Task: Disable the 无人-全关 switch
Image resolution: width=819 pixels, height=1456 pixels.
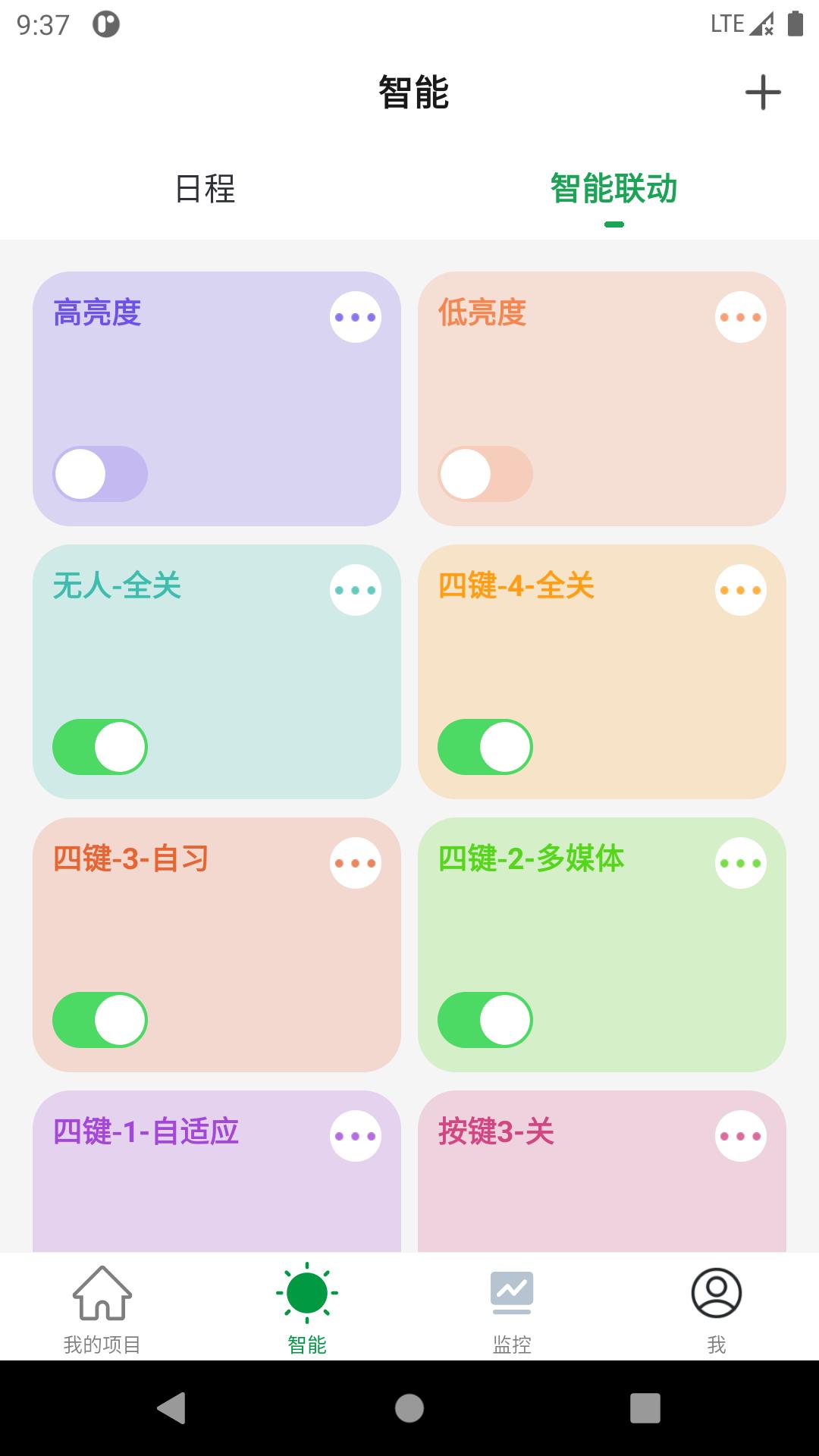Action: click(100, 747)
